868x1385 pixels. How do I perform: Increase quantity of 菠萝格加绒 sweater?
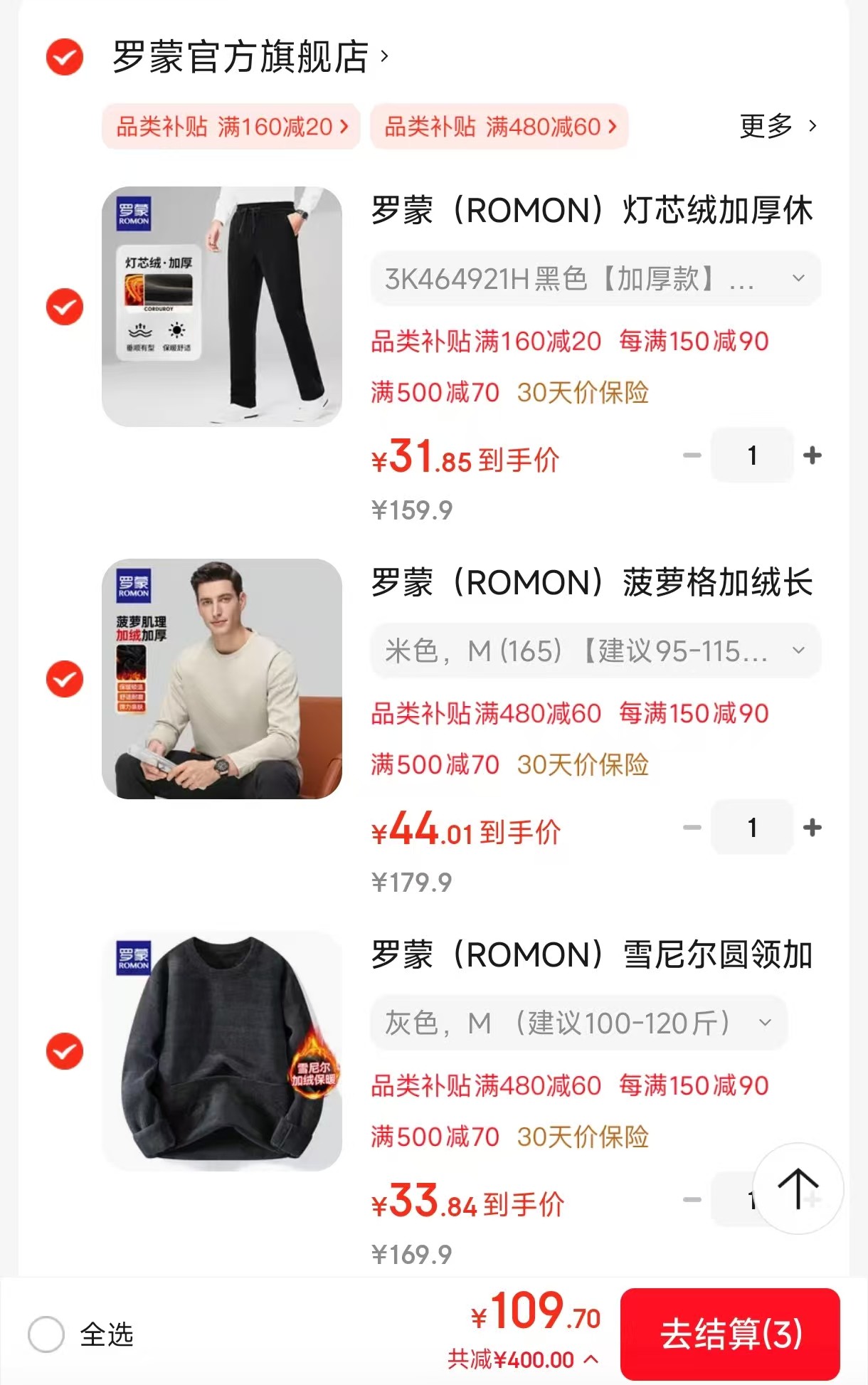tap(812, 828)
